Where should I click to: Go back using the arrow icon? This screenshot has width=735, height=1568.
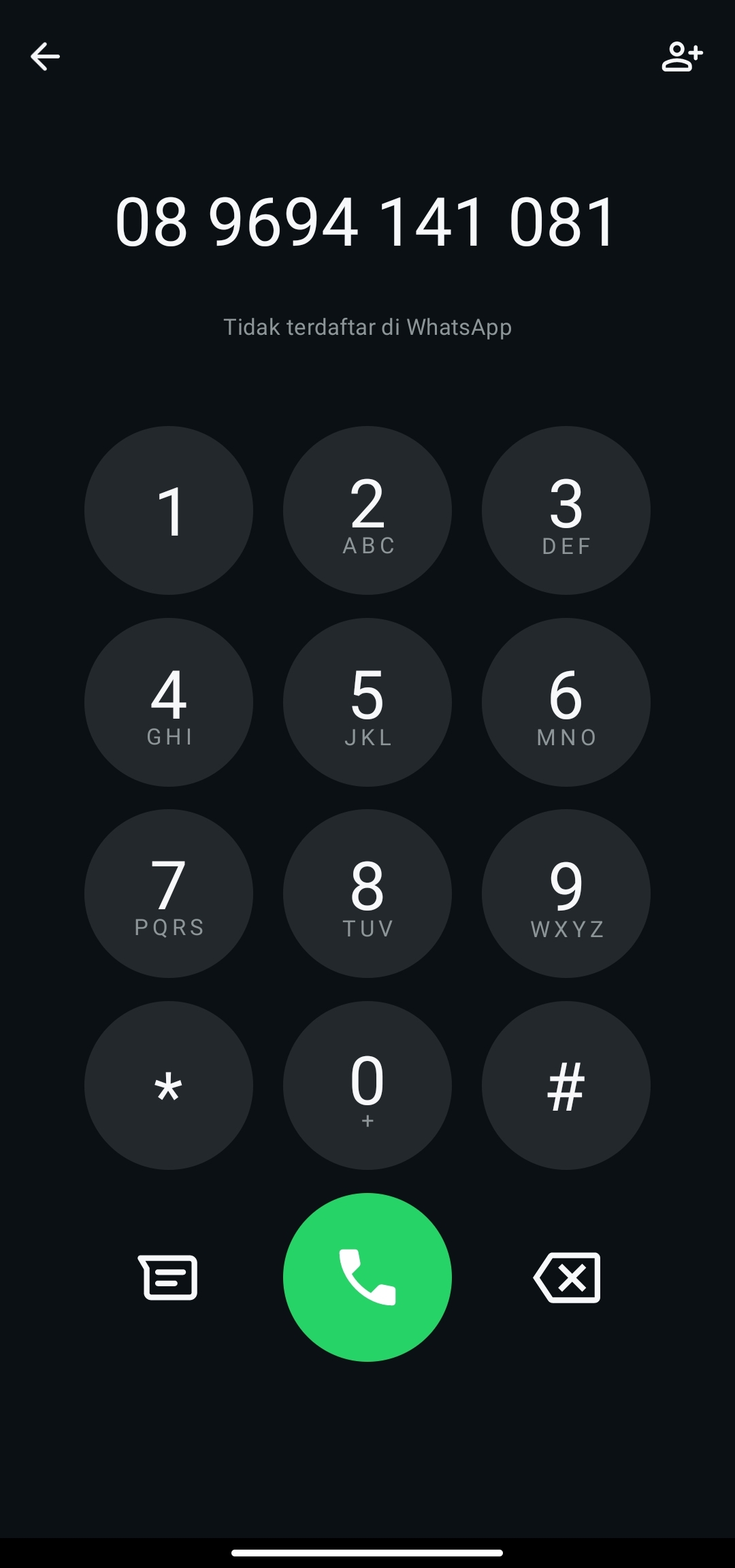(45, 56)
